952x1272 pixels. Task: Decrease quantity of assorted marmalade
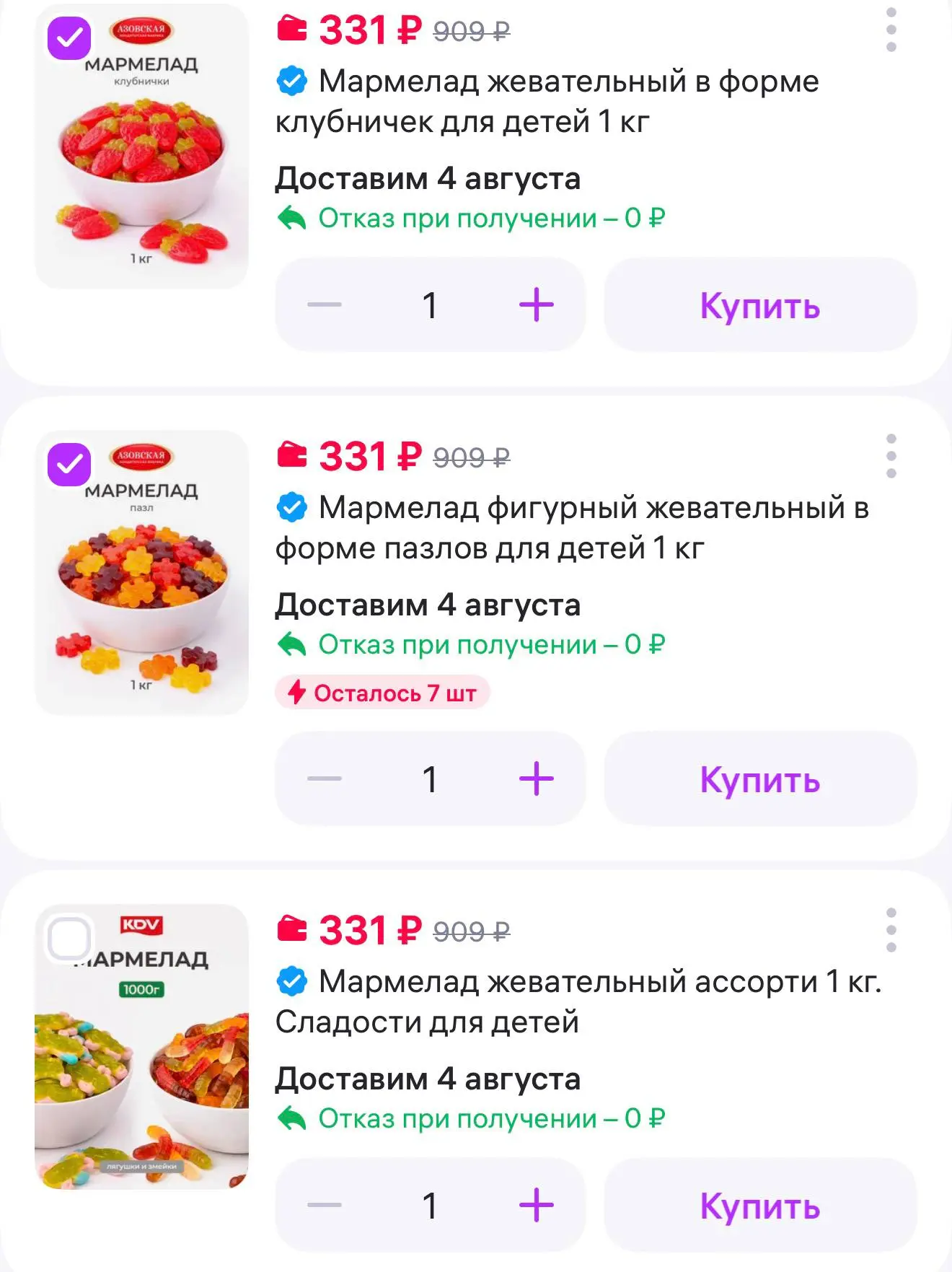325,1205
